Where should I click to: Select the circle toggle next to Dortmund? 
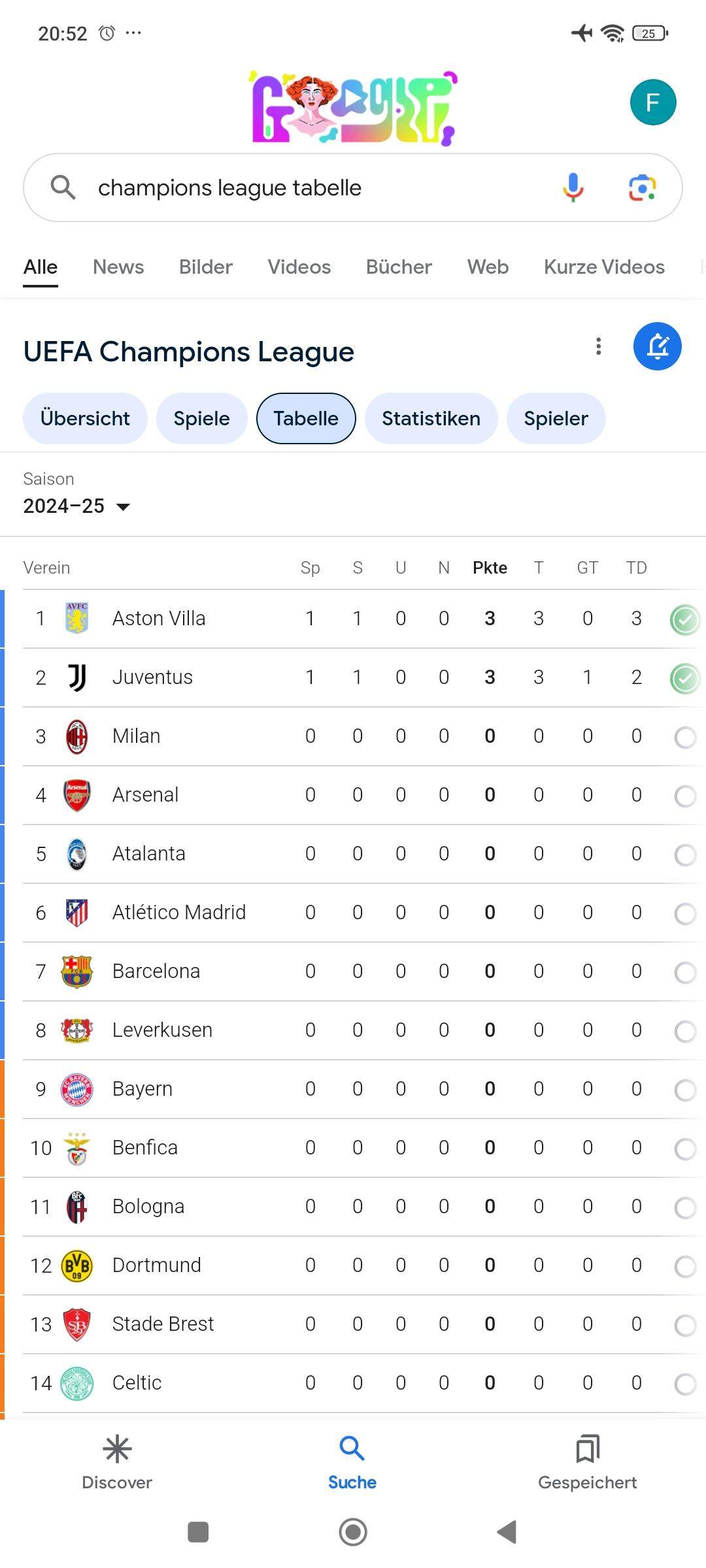684,1266
